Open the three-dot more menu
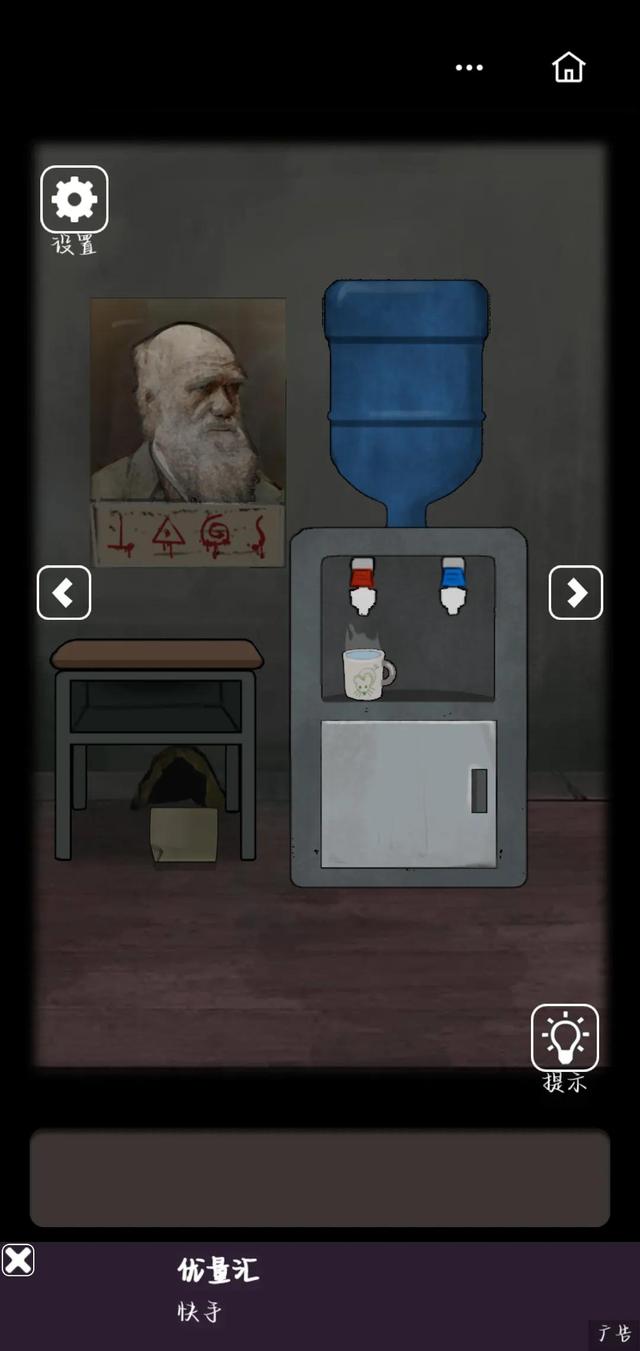 click(x=469, y=67)
